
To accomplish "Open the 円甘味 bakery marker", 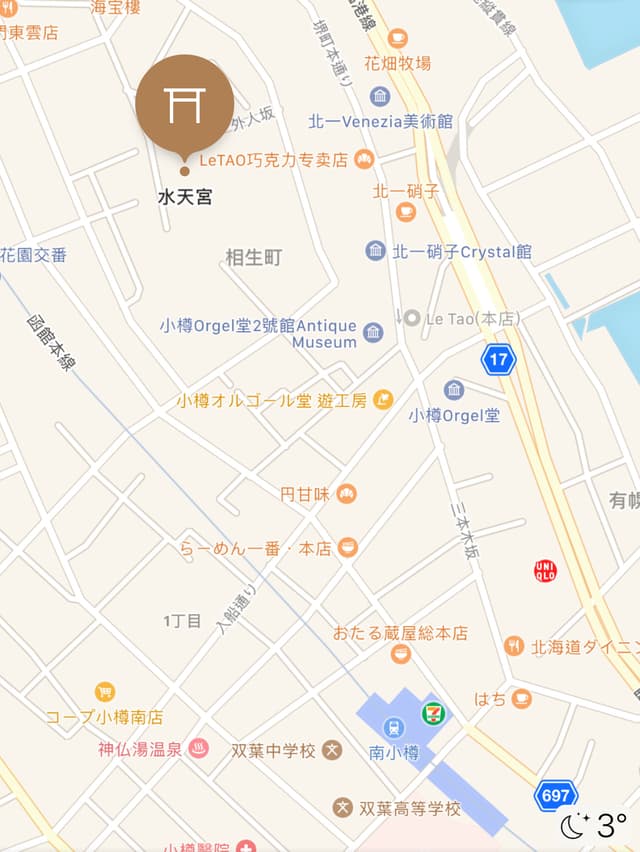I will pyautogui.click(x=346, y=494).
